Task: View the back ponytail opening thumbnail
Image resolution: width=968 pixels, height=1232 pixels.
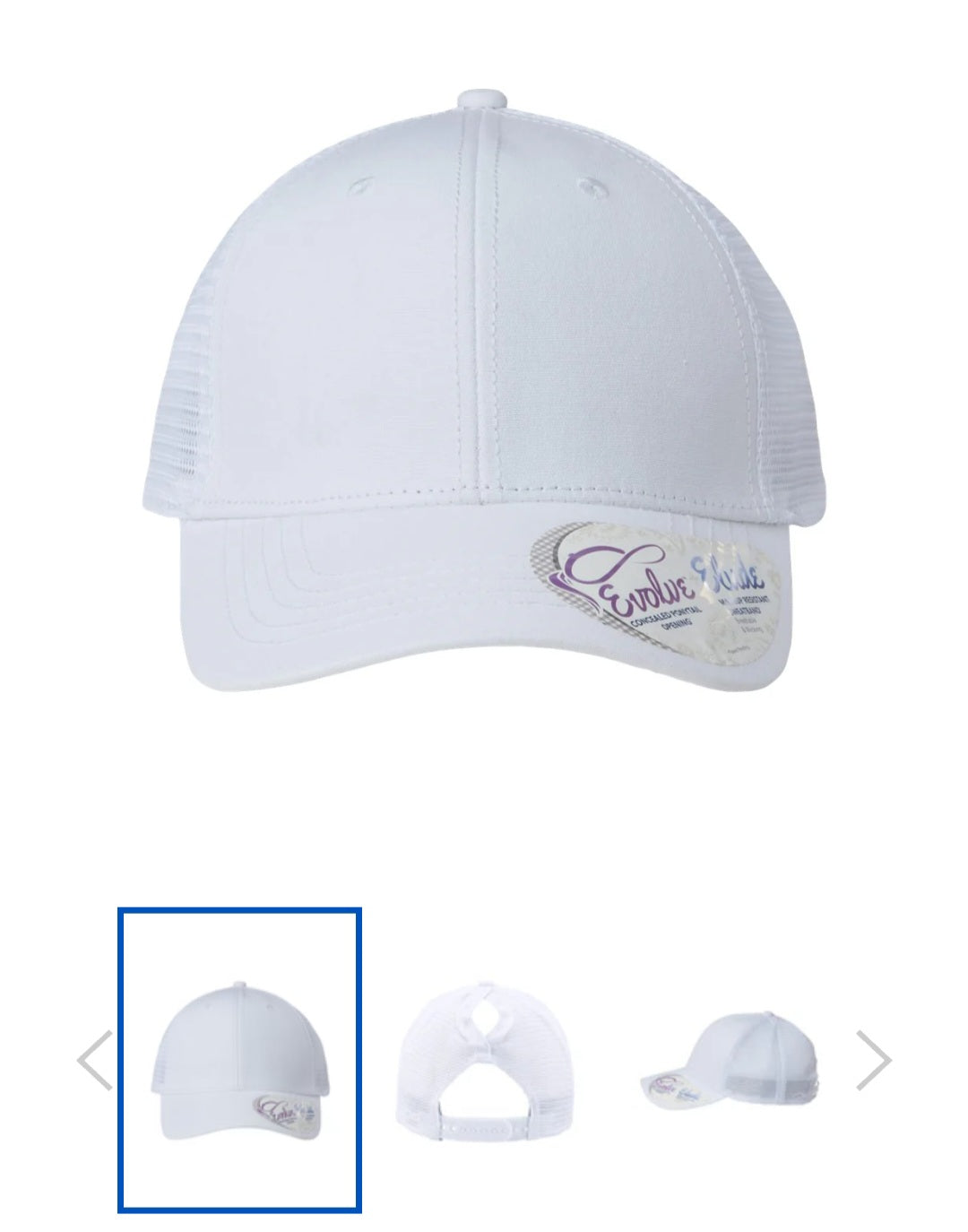Action: pyautogui.click(x=484, y=1062)
